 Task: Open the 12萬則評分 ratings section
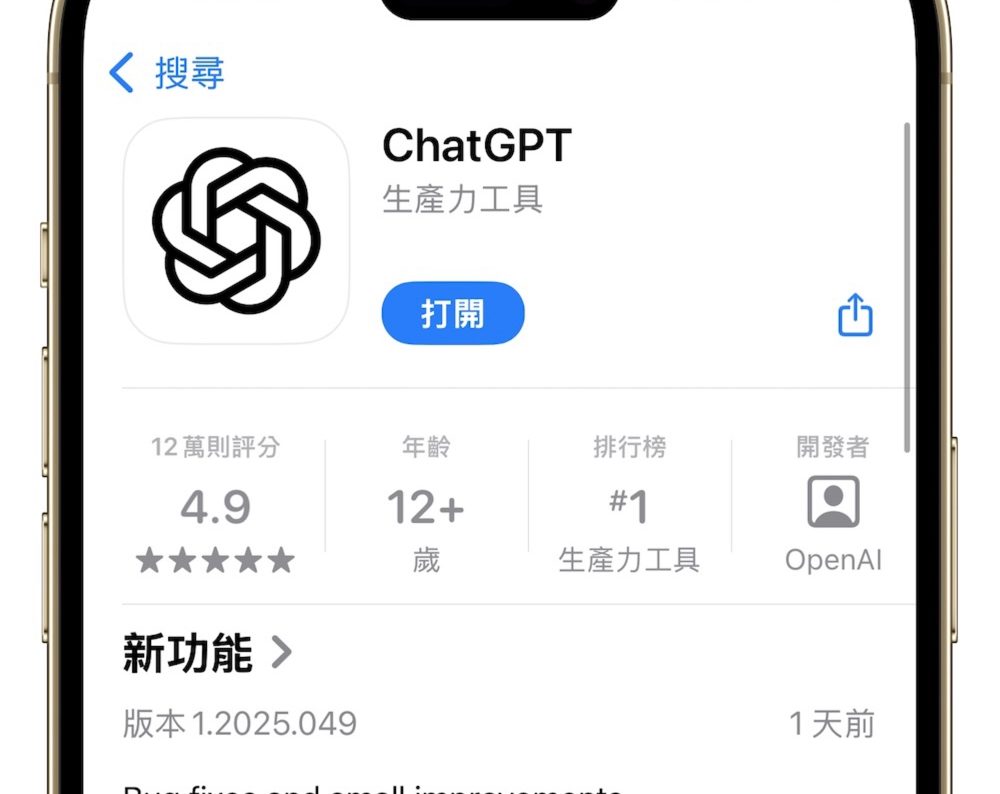tap(215, 507)
